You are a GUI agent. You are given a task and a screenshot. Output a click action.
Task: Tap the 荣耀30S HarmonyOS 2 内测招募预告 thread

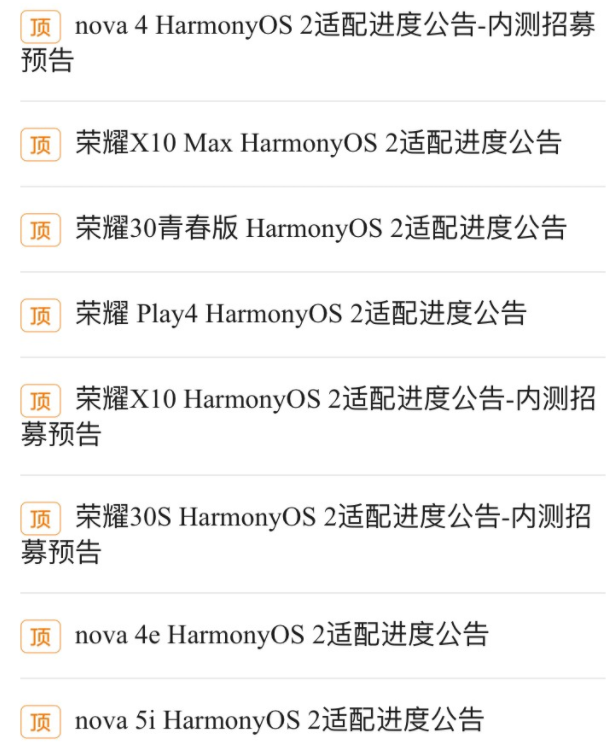[x=332, y=518]
